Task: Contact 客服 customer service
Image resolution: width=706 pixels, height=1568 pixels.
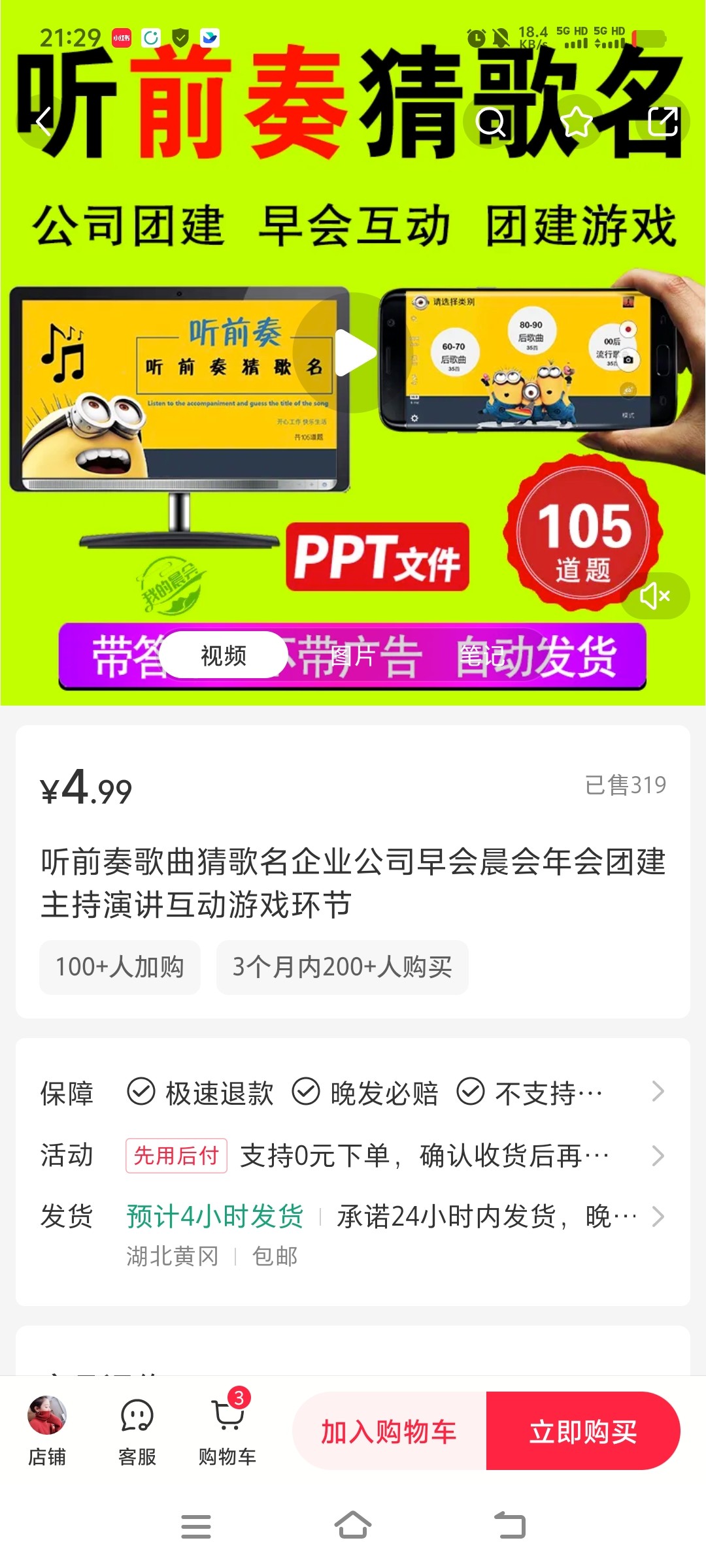Action: pyautogui.click(x=137, y=1431)
